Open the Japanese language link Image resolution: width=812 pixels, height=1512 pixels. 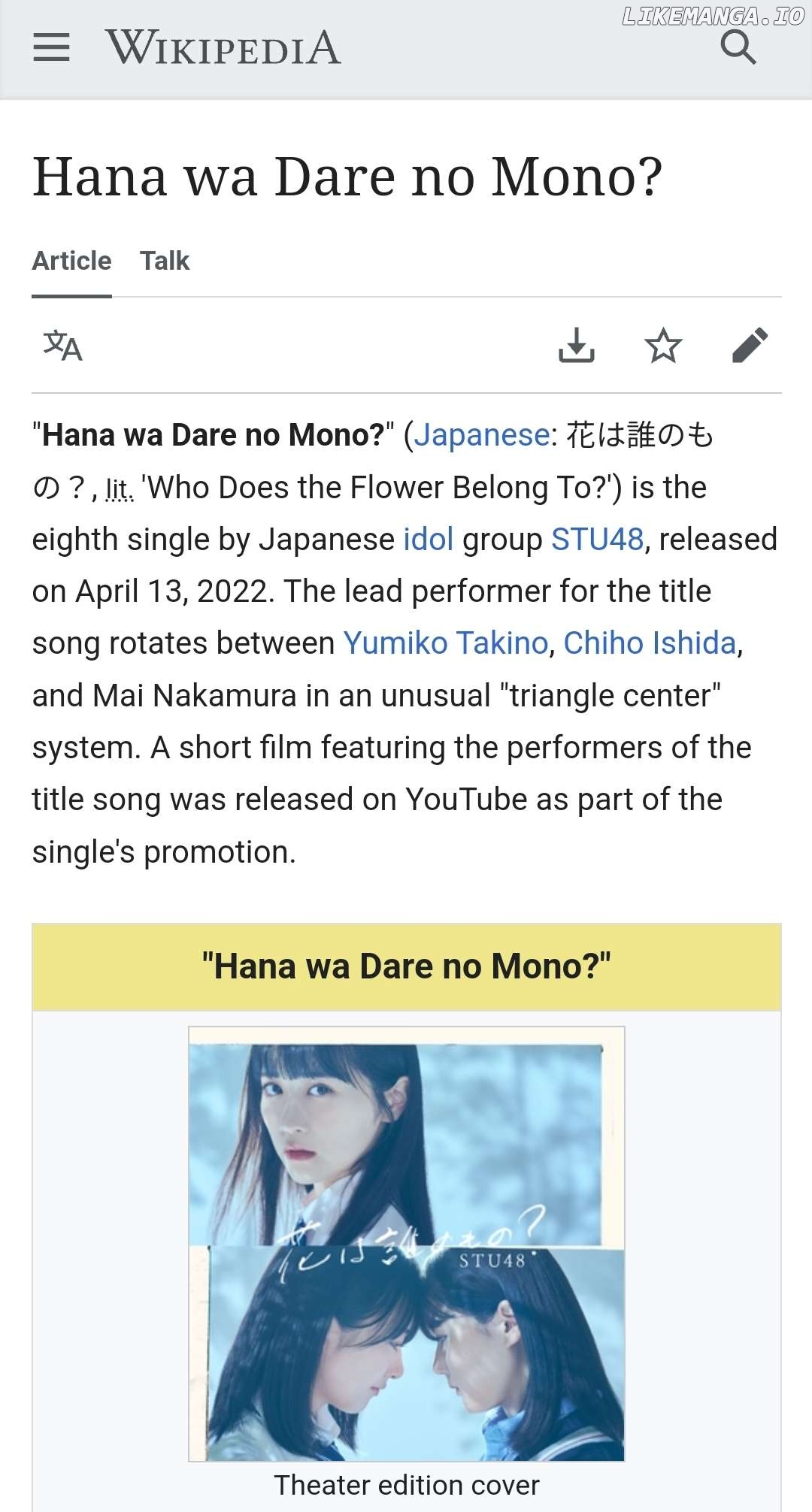pos(481,435)
